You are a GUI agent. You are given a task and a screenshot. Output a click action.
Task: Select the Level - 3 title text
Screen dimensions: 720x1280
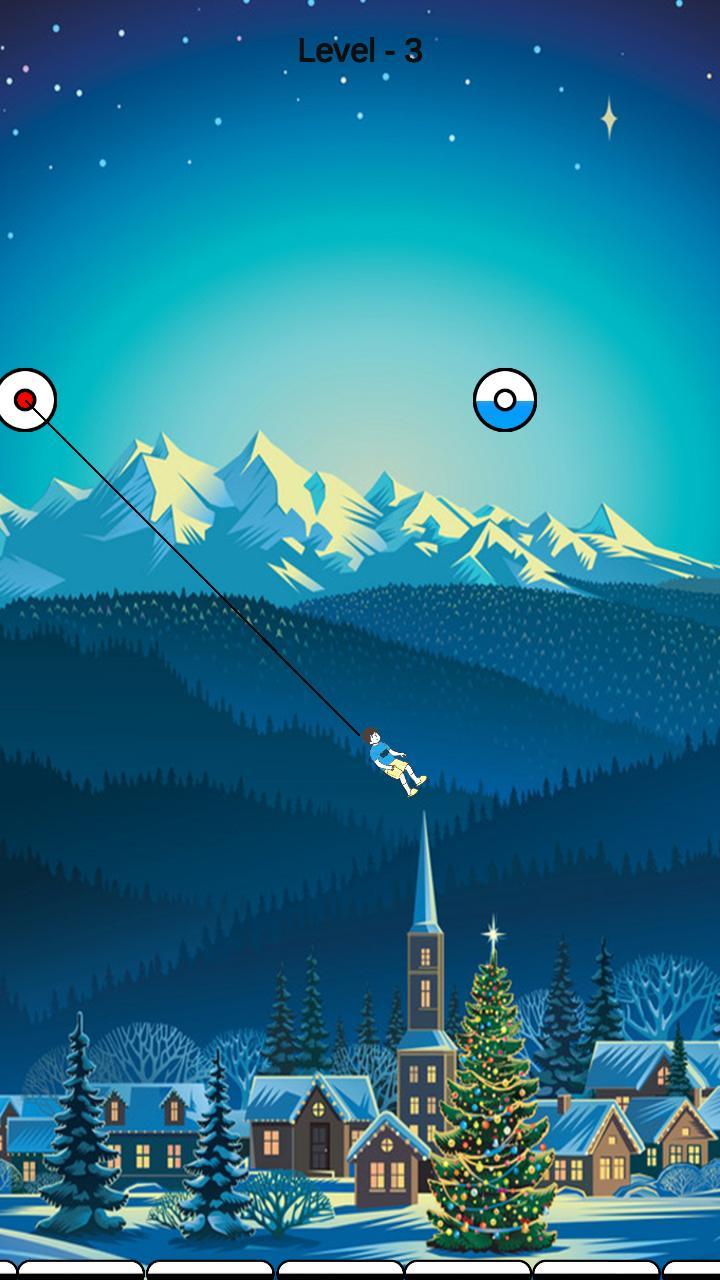[358, 50]
